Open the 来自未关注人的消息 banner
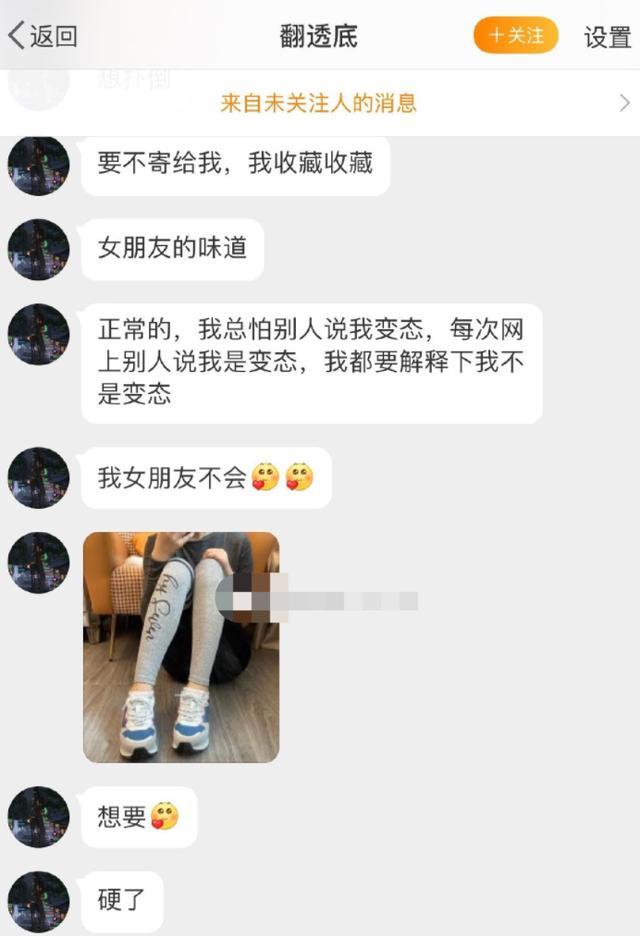Image resolution: width=640 pixels, height=936 pixels. point(320,102)
